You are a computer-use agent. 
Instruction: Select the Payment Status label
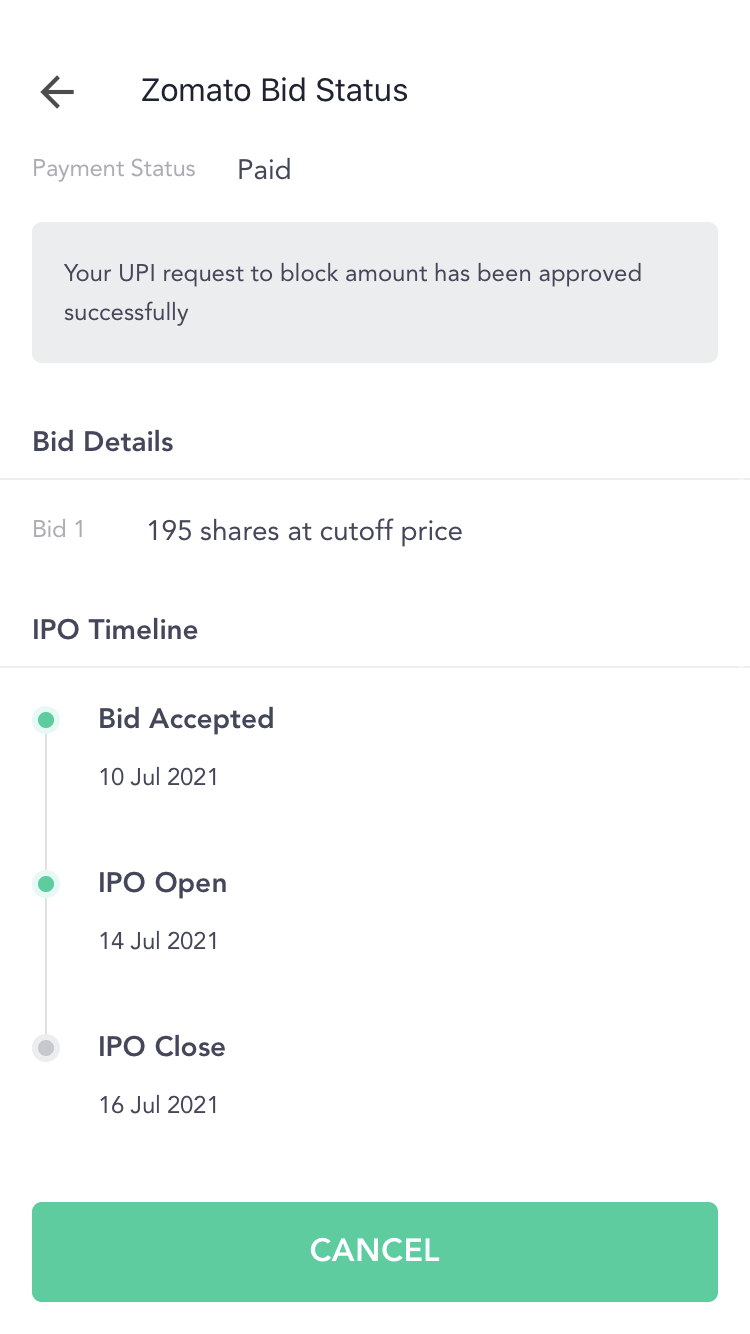113,168
